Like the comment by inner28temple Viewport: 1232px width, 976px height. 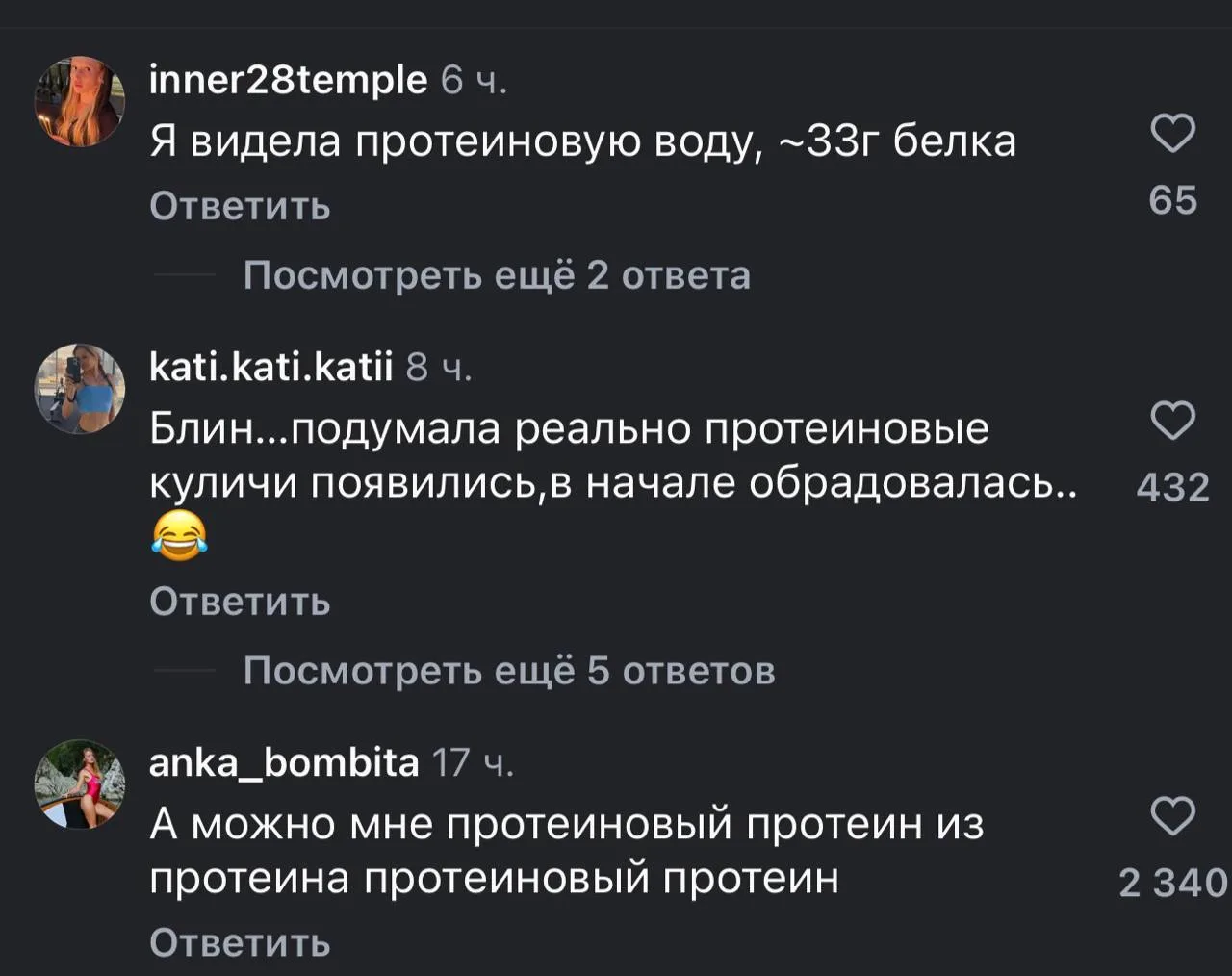point(1172,134)
